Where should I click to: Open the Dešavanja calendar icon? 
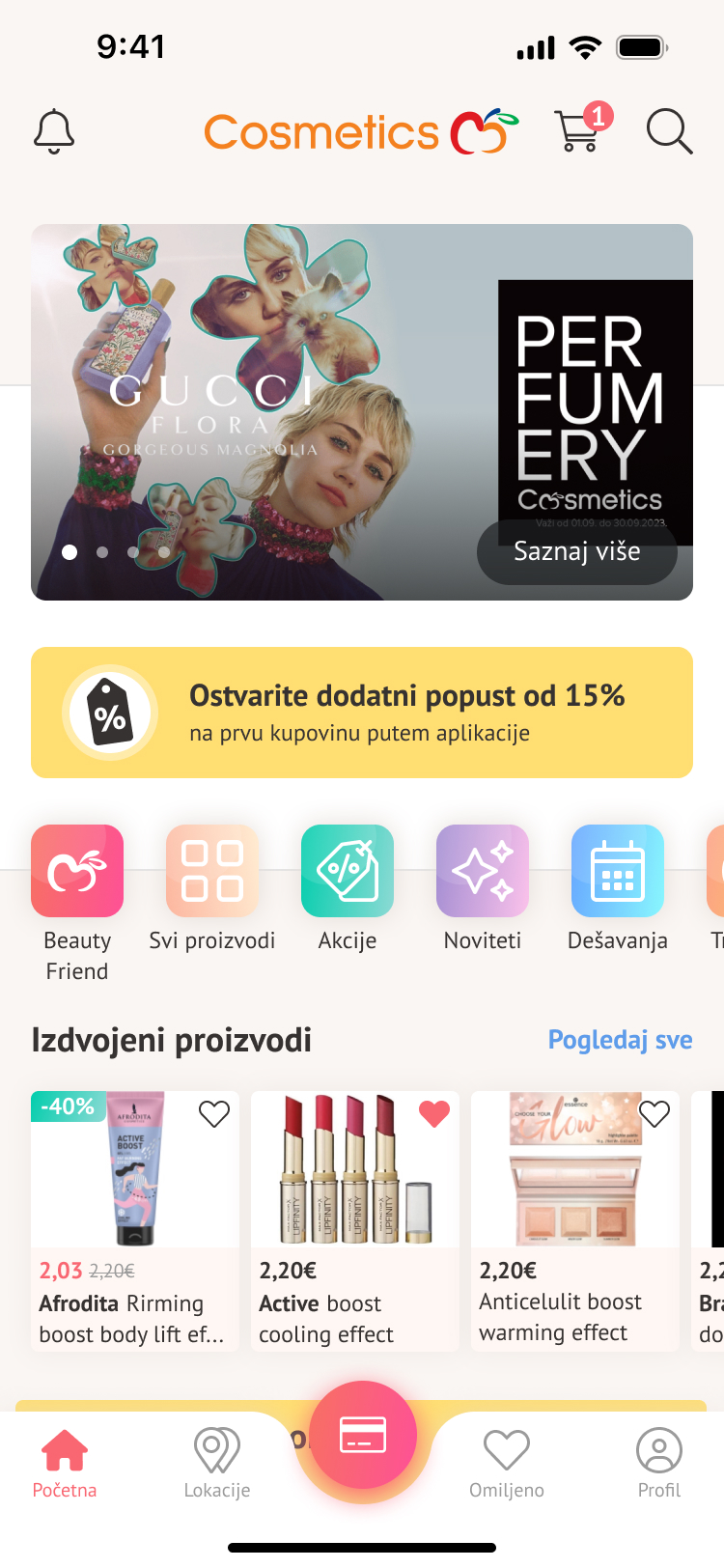click(x=618, y=871)
